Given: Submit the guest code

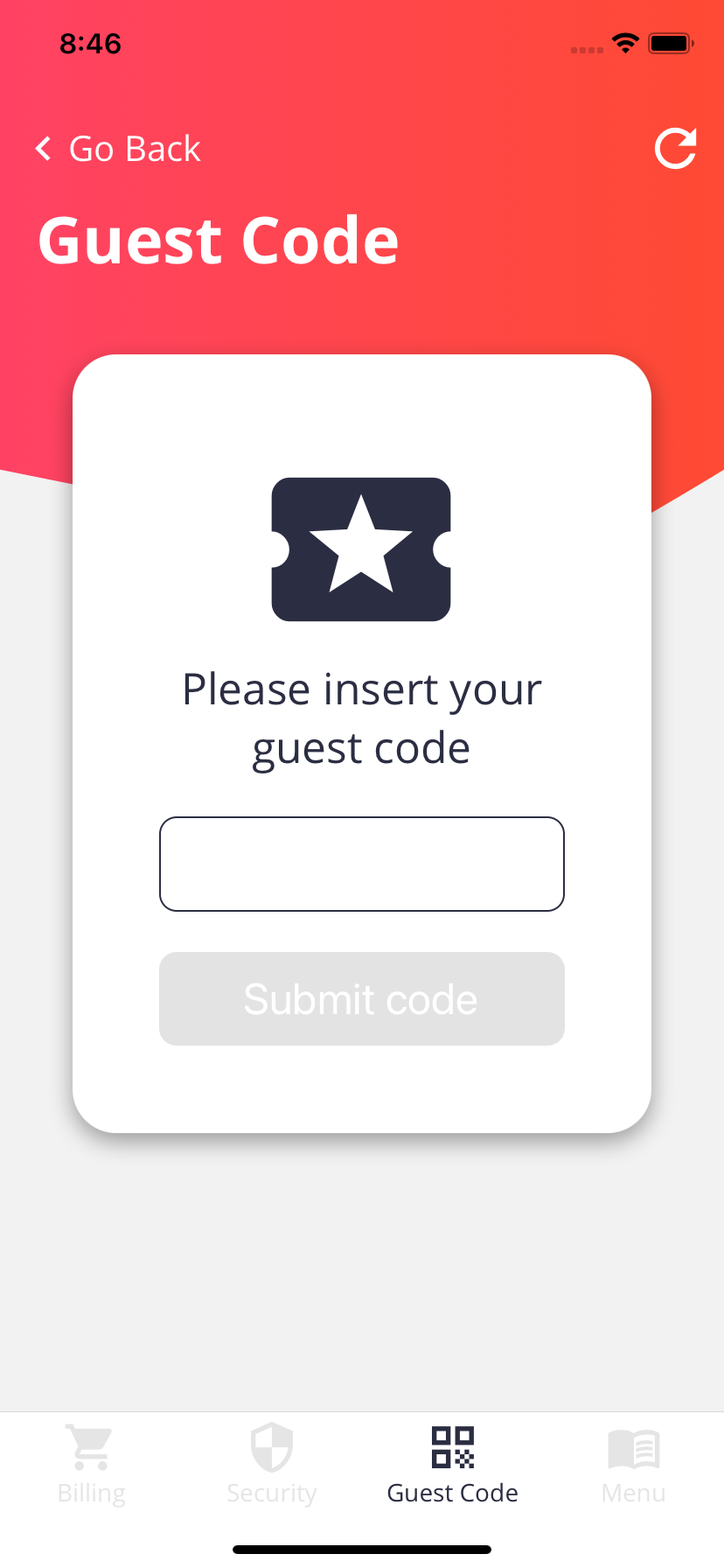Looking at the screenshot, I should click(x=362, y=998).
